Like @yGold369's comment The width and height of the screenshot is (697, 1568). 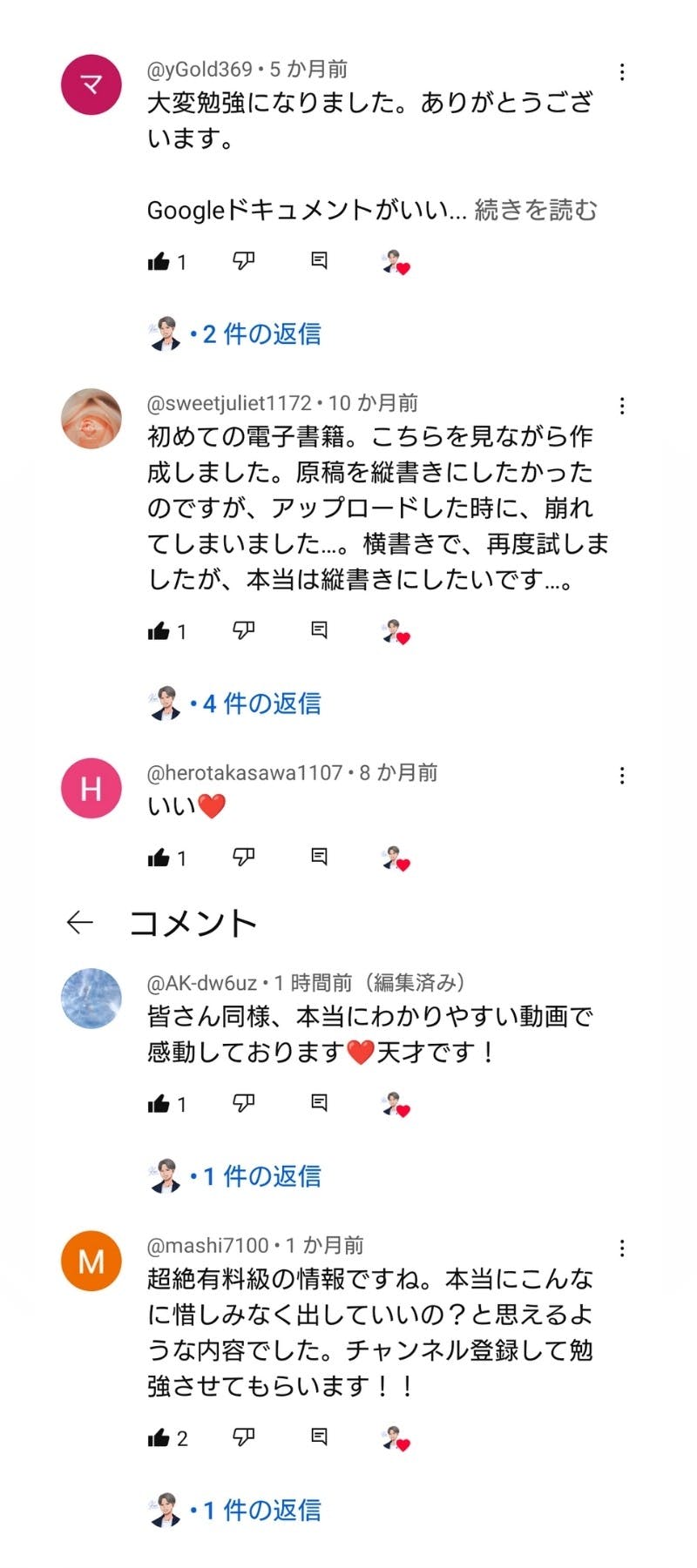[x=159, y=261]
